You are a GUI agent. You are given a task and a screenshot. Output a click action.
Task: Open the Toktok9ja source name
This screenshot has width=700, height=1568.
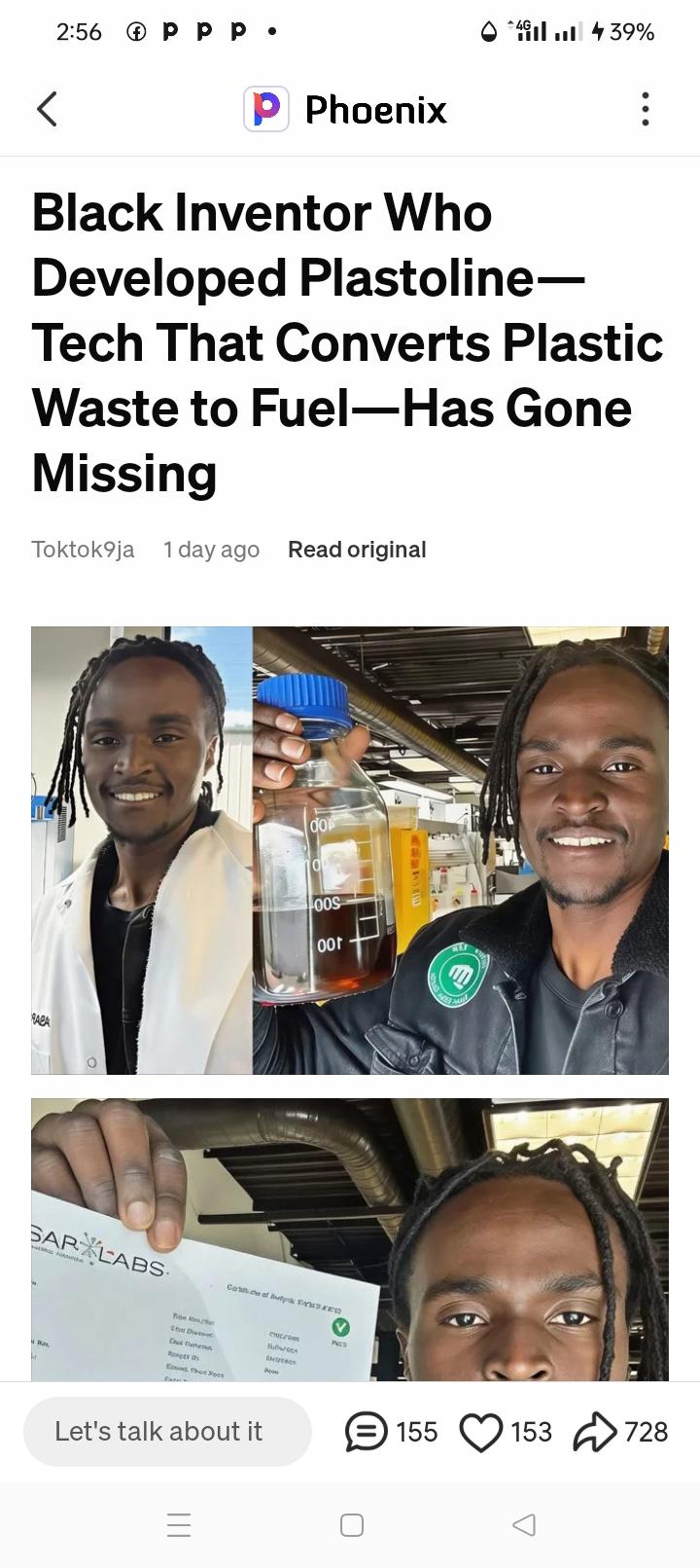83,550
